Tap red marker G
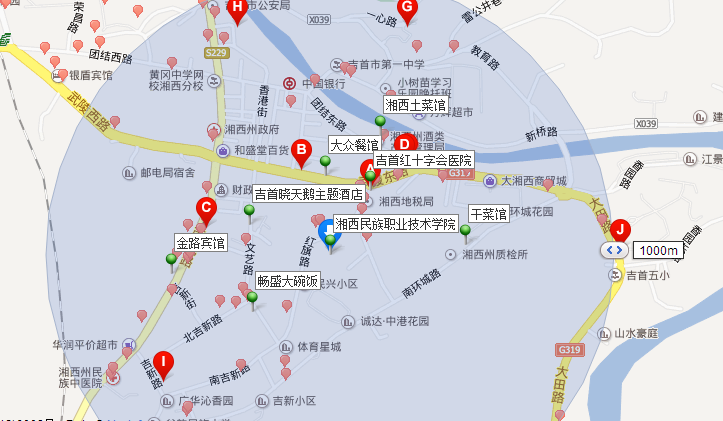The image size is (723, 421). (406, 8)
